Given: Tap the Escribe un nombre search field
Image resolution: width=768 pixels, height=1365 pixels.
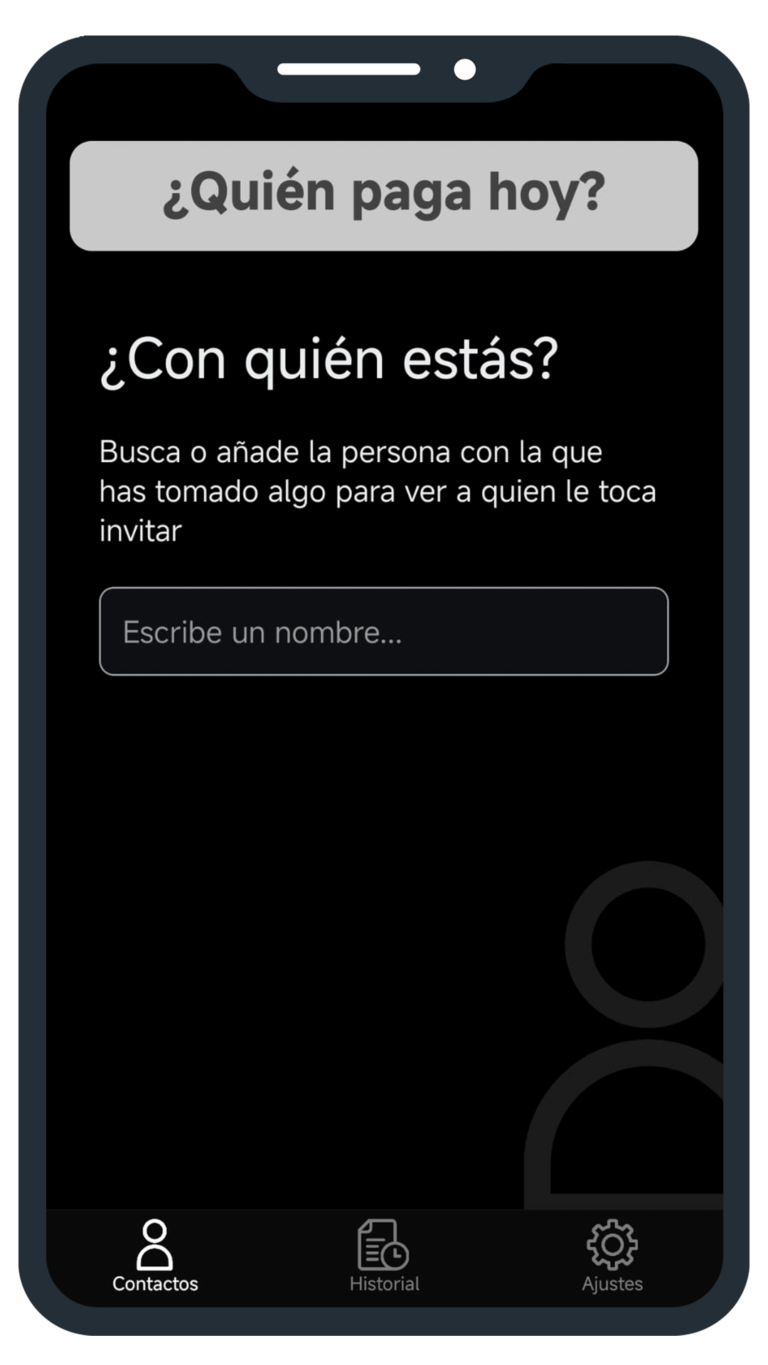Looking at the screenshot, I should 383,631.
